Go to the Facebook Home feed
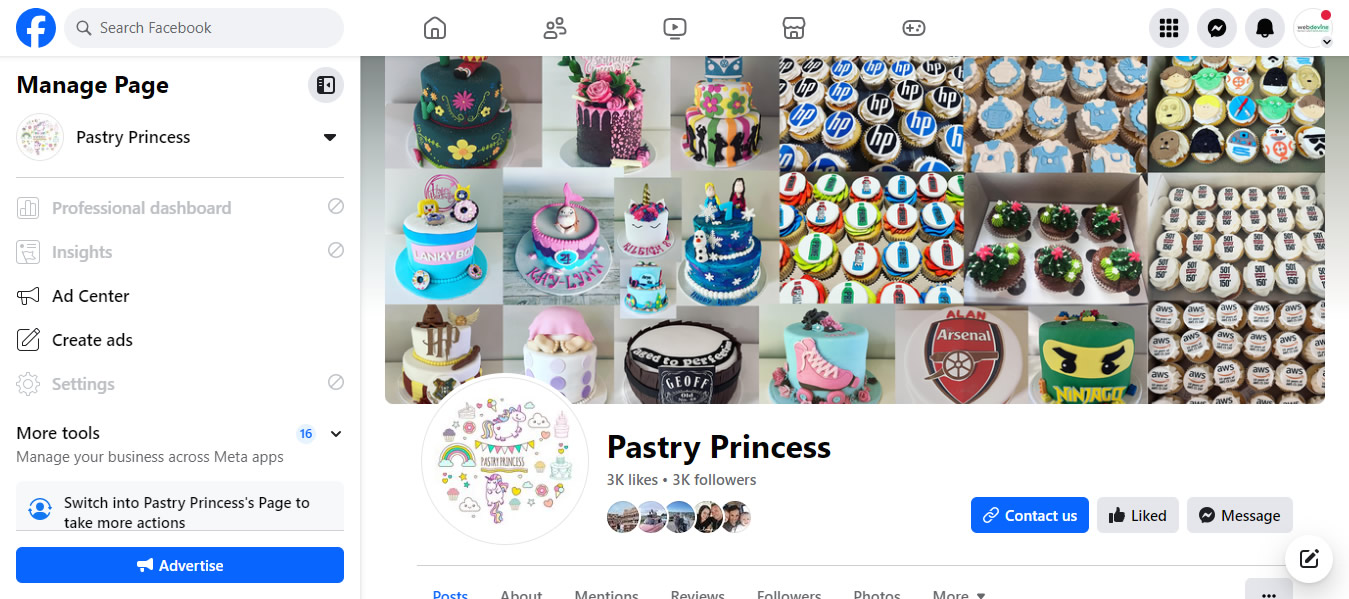 point(435,28)
